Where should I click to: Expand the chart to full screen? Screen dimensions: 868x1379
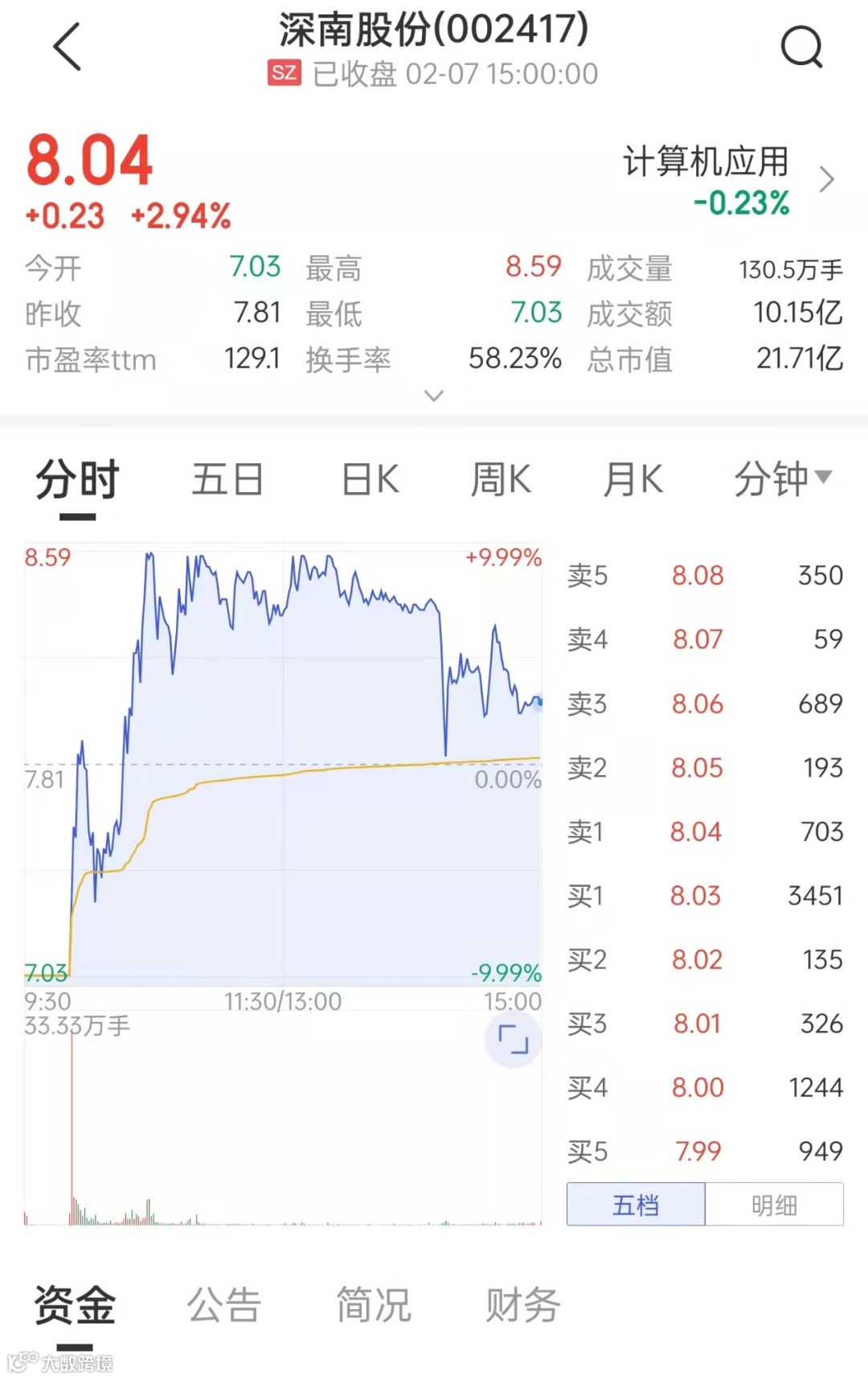tap(513, 1040)
